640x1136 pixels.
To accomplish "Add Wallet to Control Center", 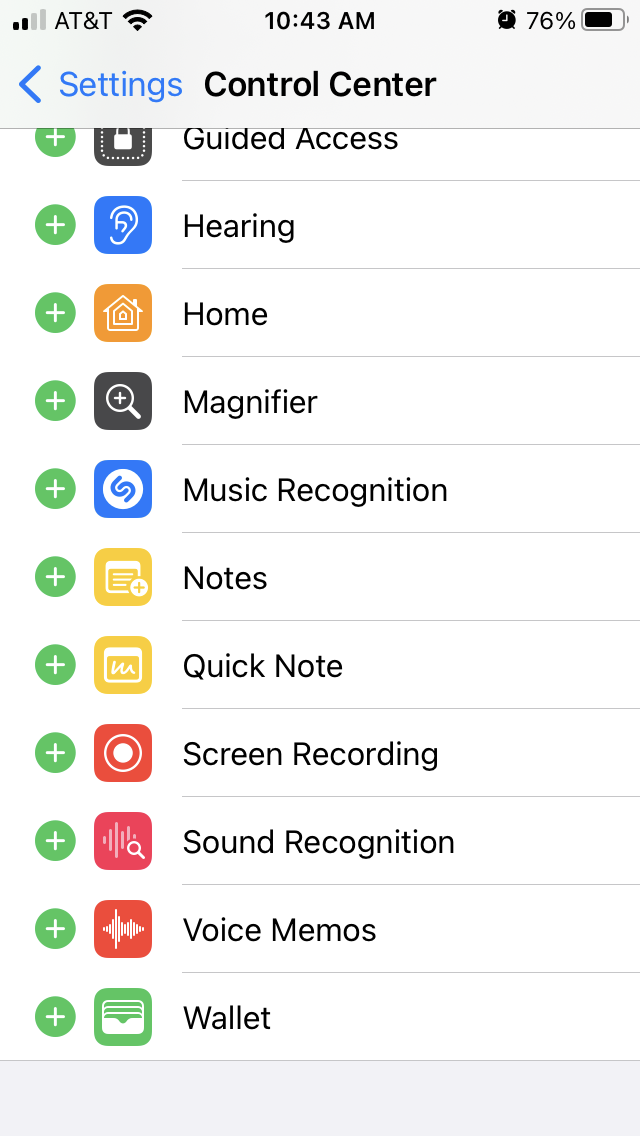I will tap(55, 1018).
